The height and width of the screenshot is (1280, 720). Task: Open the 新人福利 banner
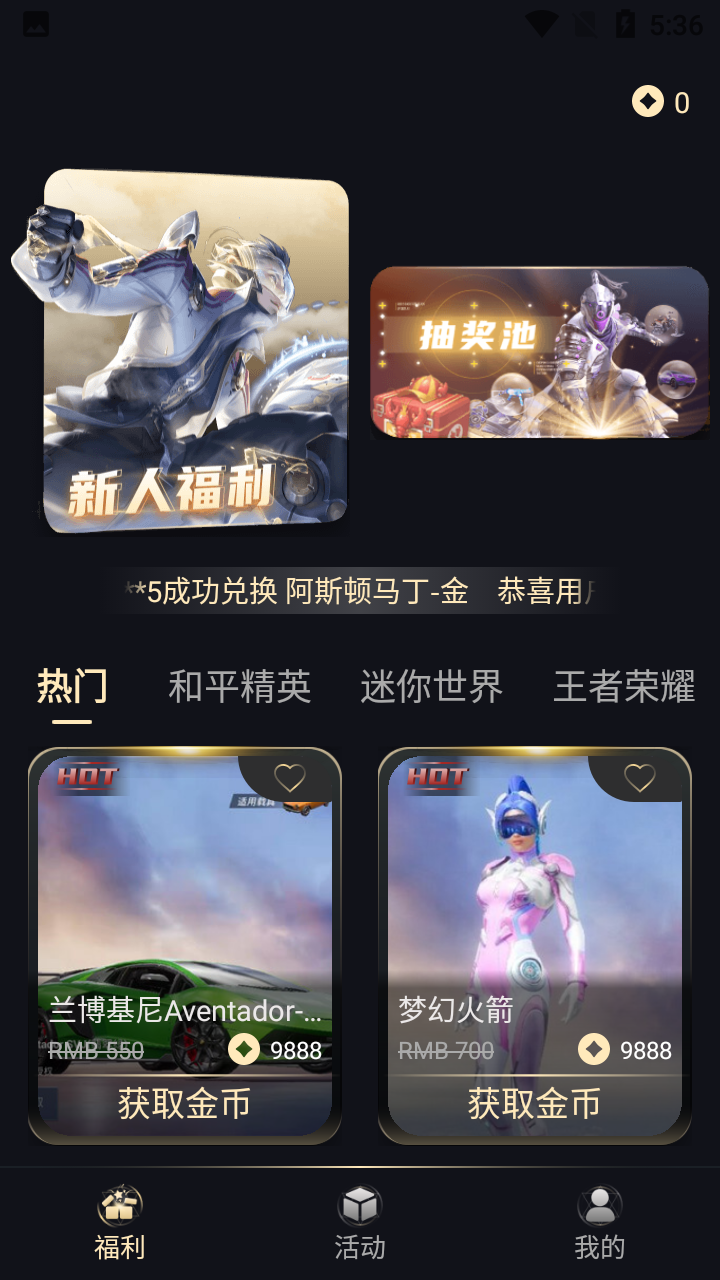pyautogui.click(x=195, y=350)
